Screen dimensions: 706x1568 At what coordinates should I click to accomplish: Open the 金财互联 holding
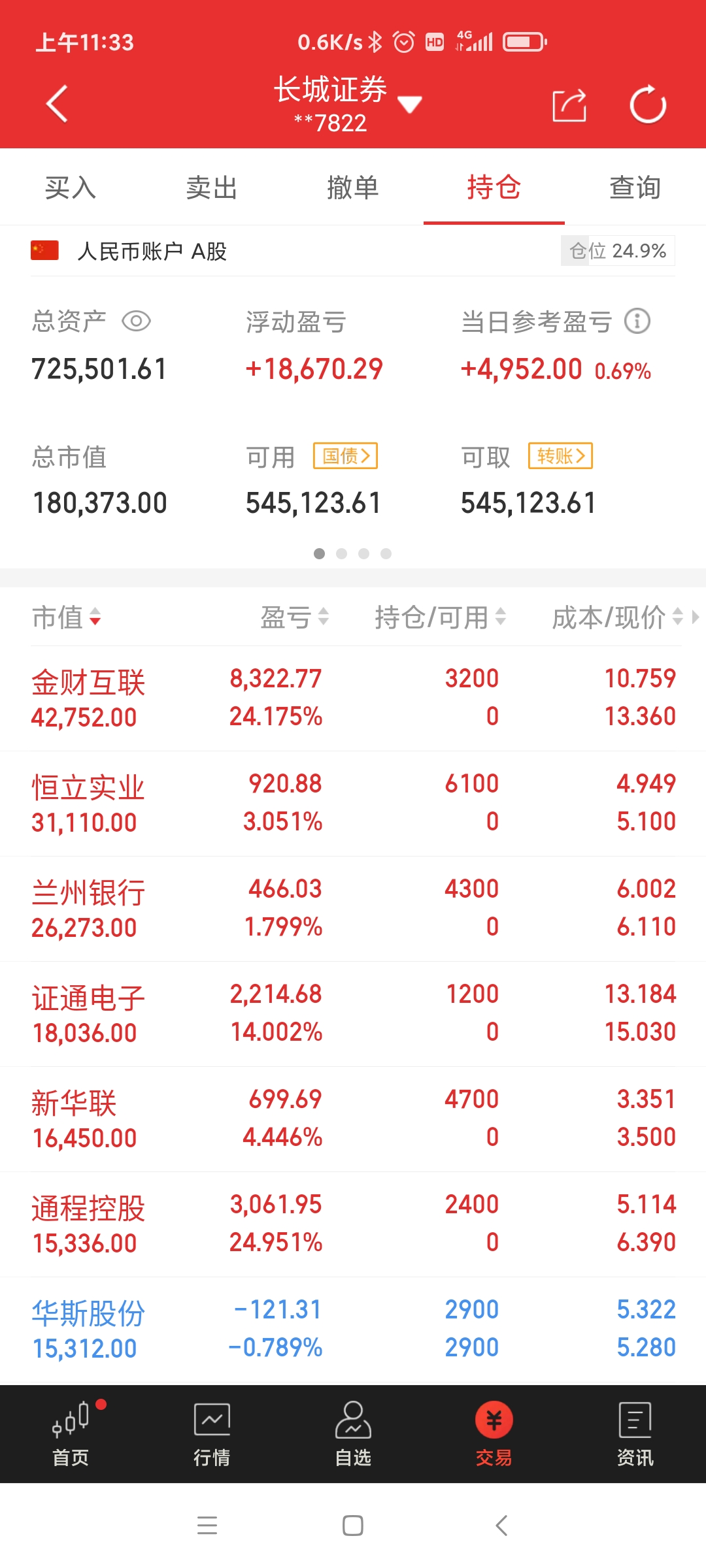(x=353, y=698)
